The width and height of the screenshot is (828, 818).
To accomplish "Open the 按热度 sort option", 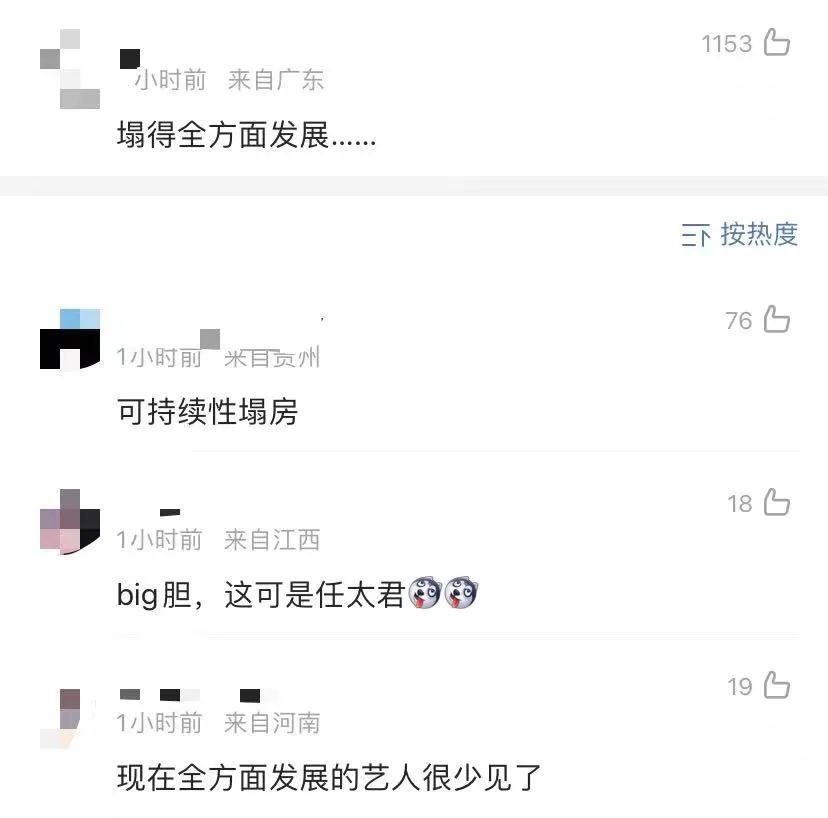I will pyautogui.click(x=740, y=234).
